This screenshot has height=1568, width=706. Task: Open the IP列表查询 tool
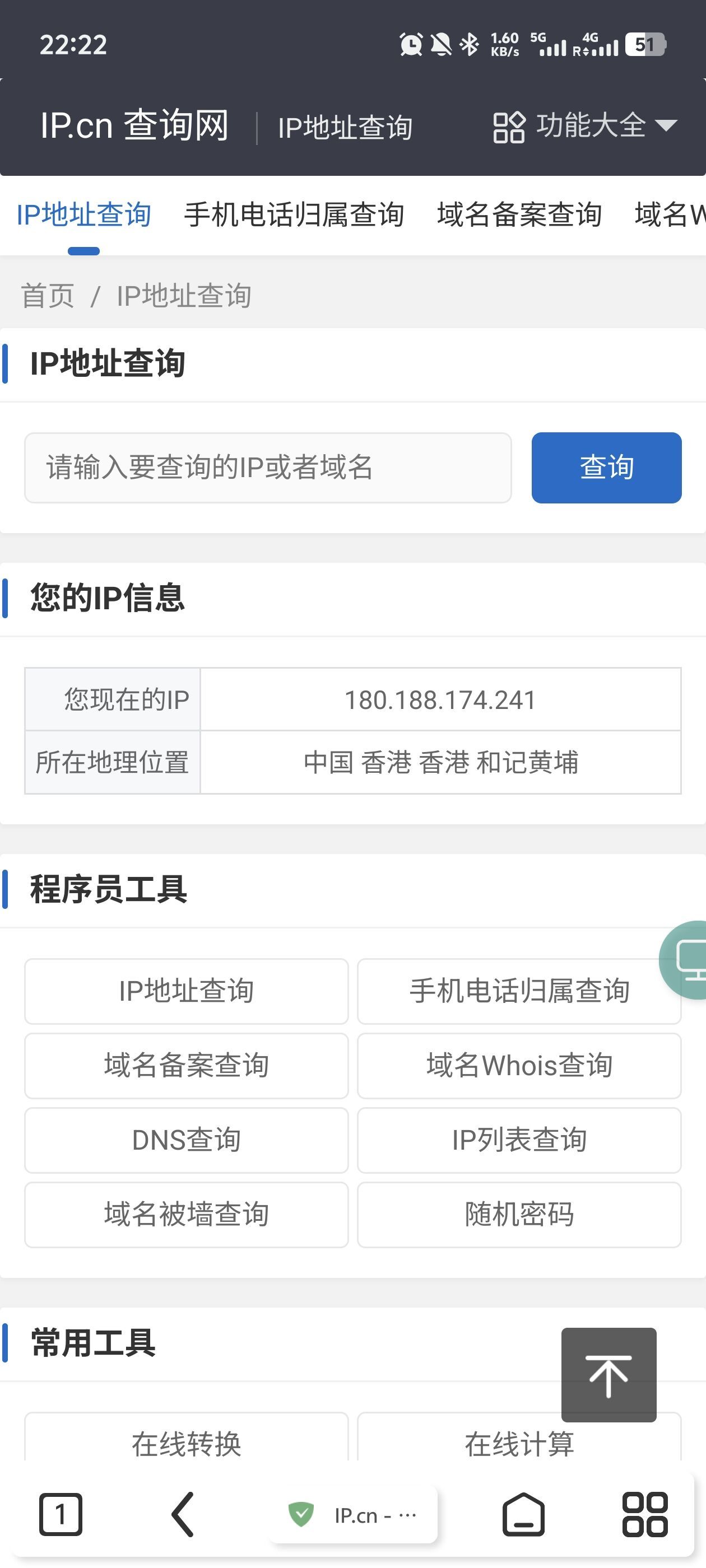[518, 1140]
